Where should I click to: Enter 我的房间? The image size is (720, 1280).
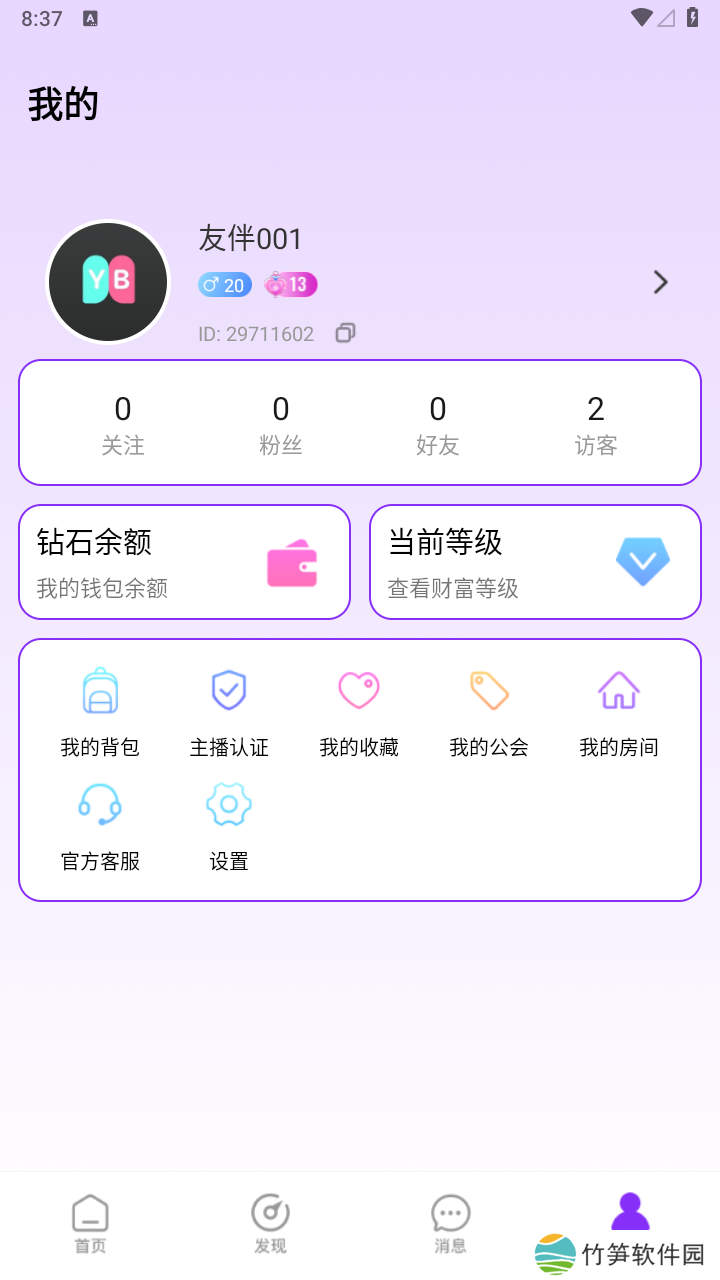(x=619, y=711)
